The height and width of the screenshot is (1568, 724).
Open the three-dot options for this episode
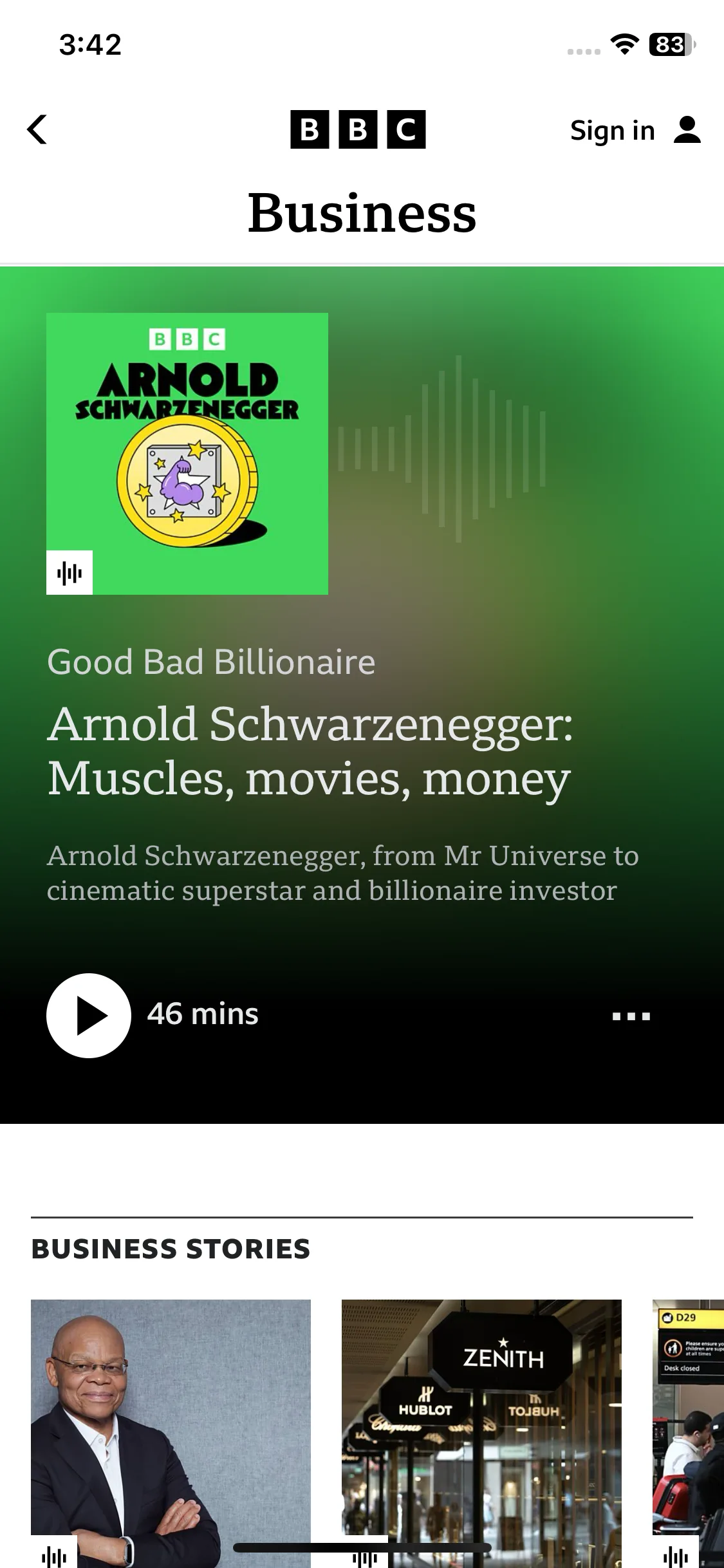point(631,1016)
